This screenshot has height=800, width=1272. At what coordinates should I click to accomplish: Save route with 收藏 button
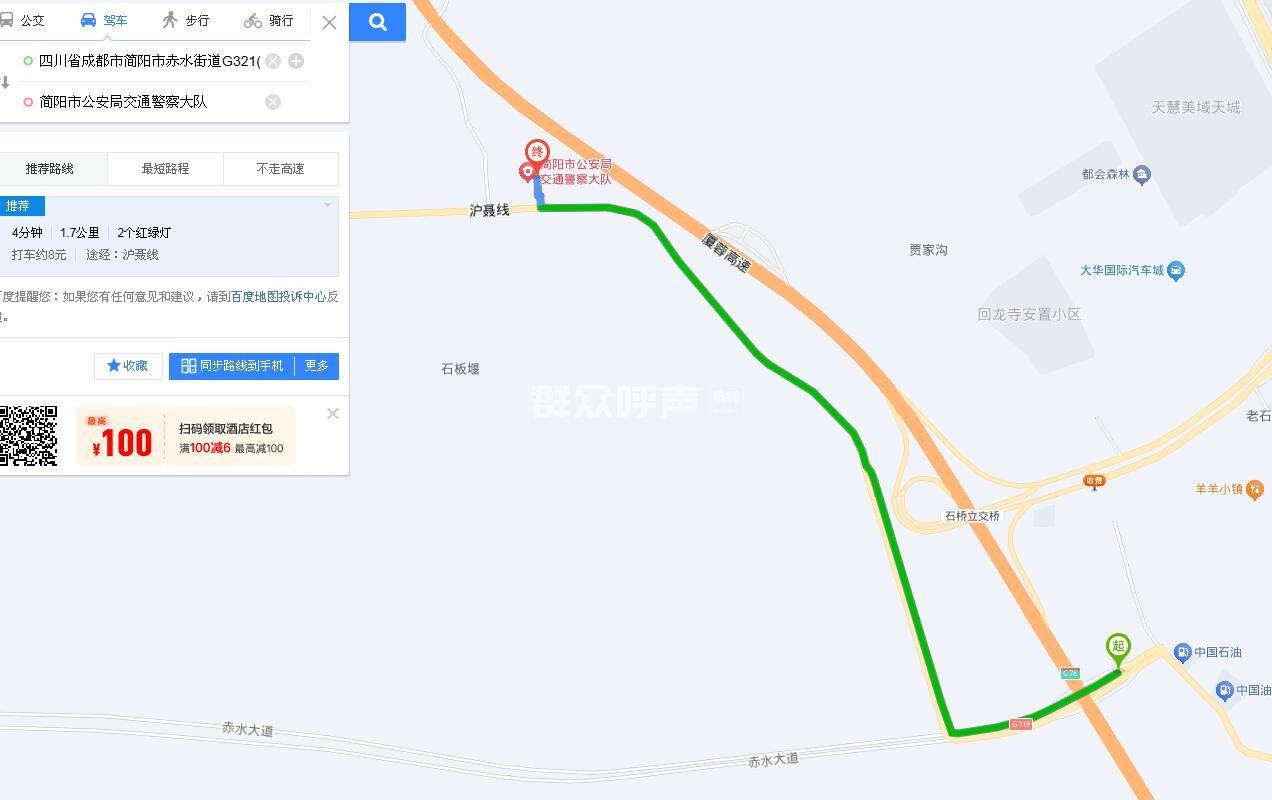click(x=128, y=366)
